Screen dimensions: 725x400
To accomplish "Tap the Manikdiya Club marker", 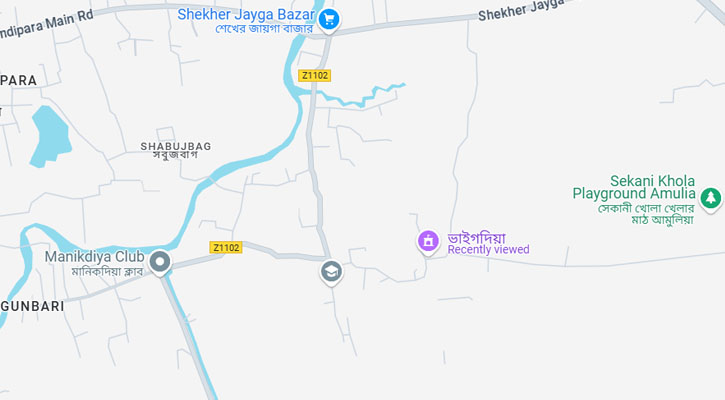I will [160, 262].
